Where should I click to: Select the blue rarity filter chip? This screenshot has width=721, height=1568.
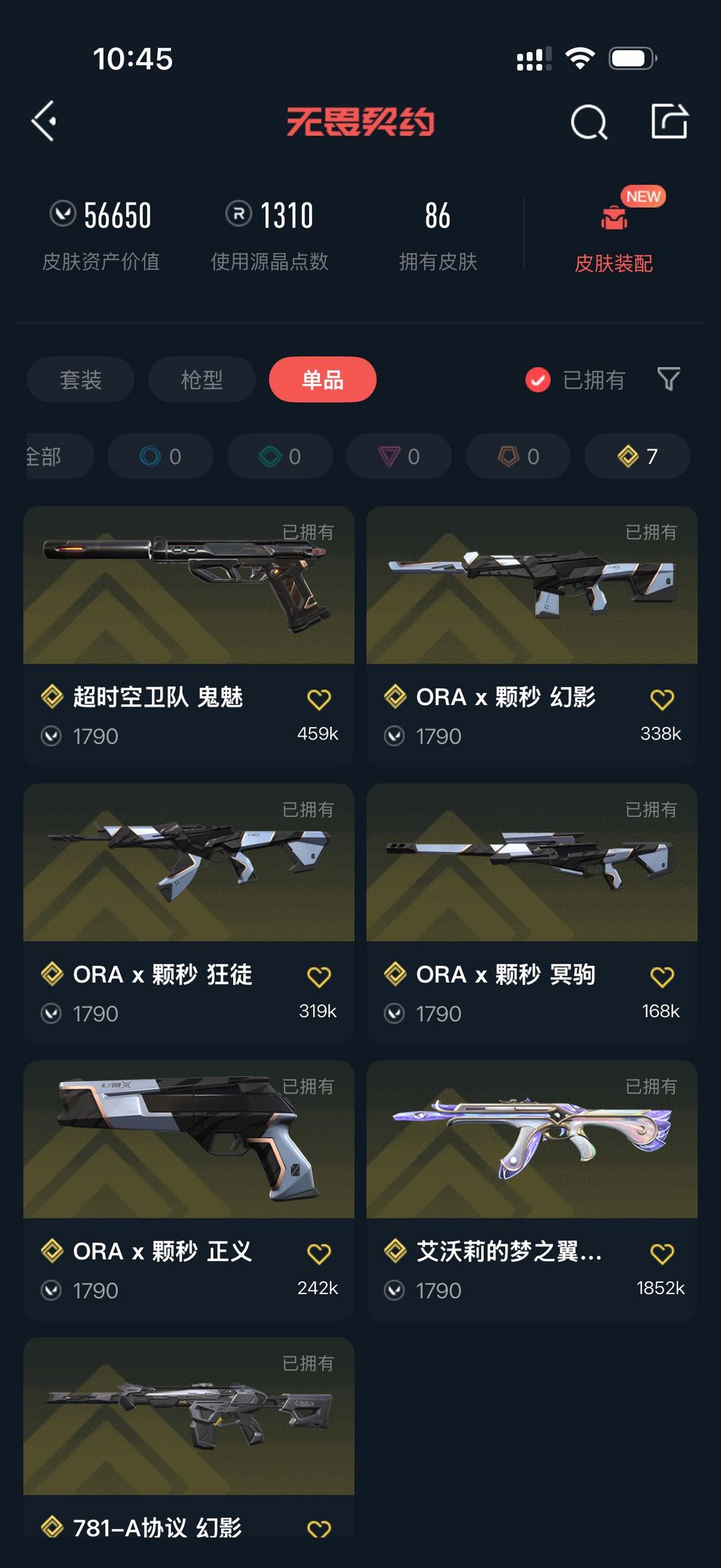pyautogui.click(x=160, y=456)
